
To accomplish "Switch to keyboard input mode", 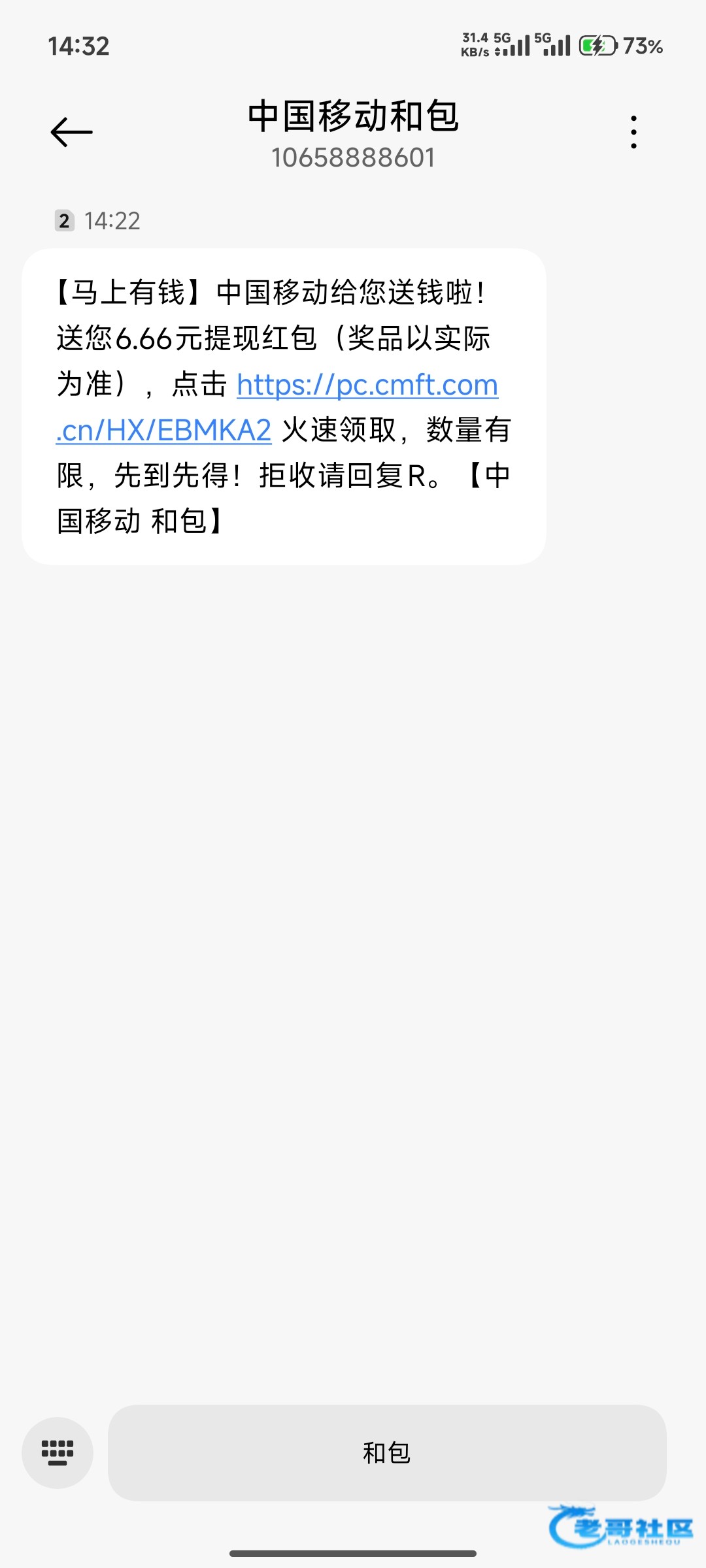I will click(x=58, y=1453).
